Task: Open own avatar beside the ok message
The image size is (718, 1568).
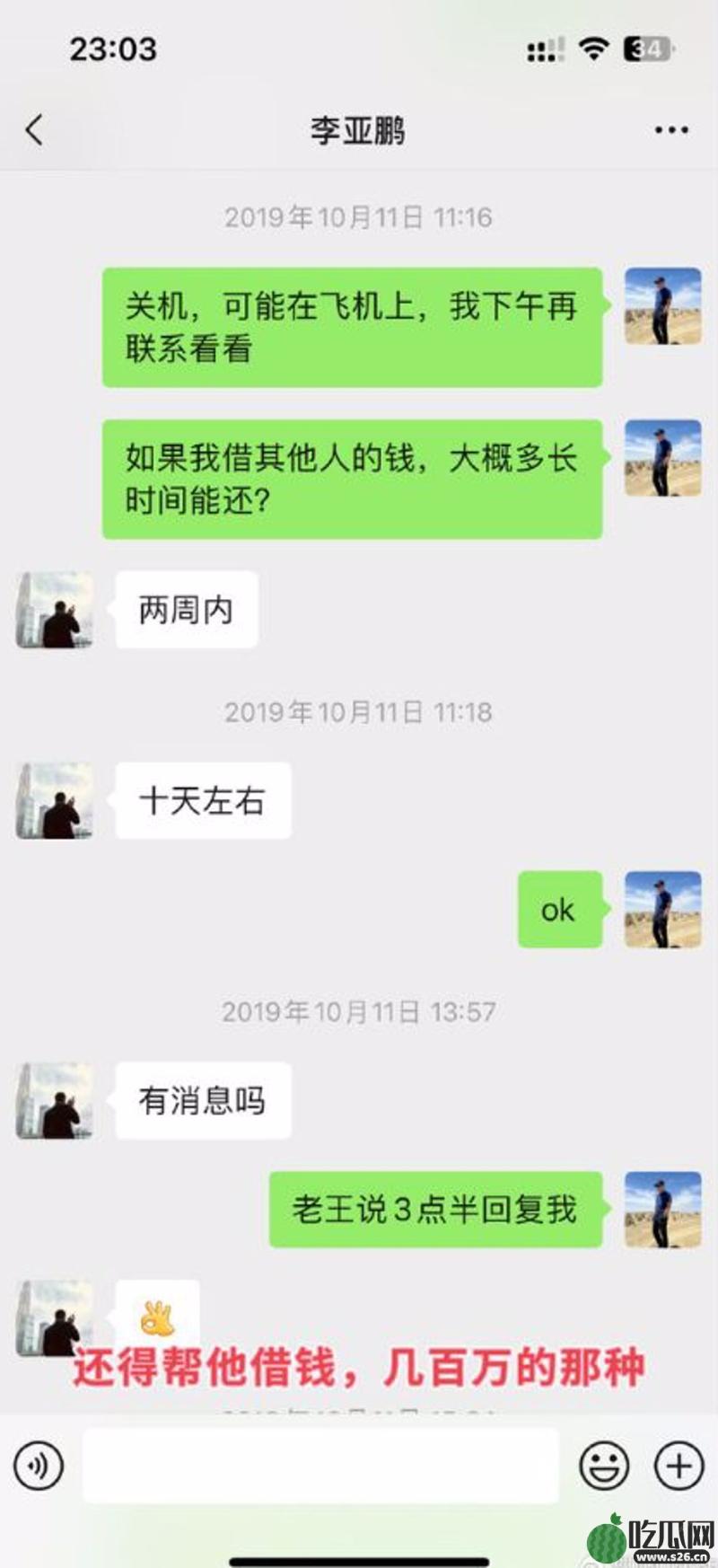Action: pos(662,909)
